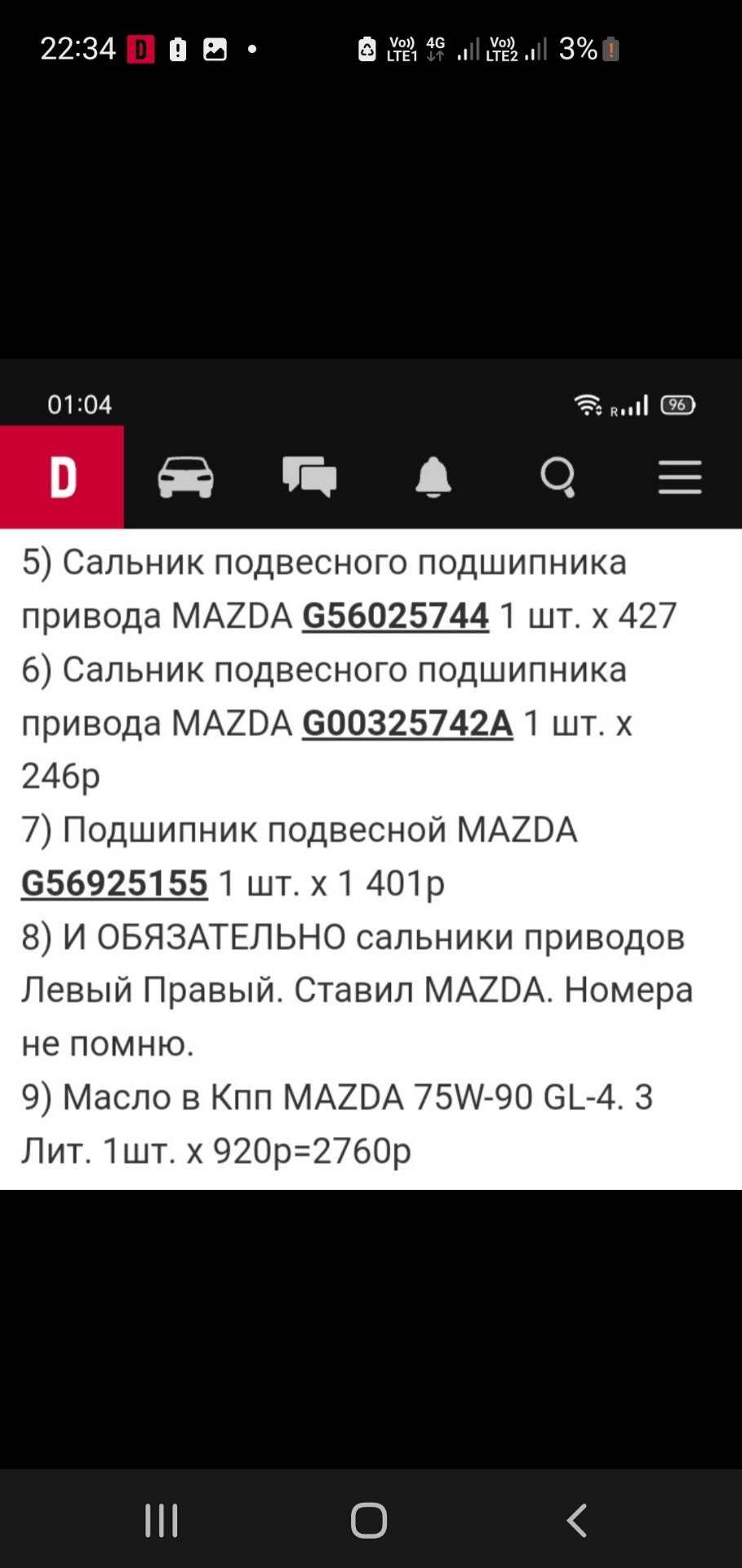The image size is (742, 1568).
Task: Tap the gallery image icon in status bar
Action: click(x=215, y=49)
